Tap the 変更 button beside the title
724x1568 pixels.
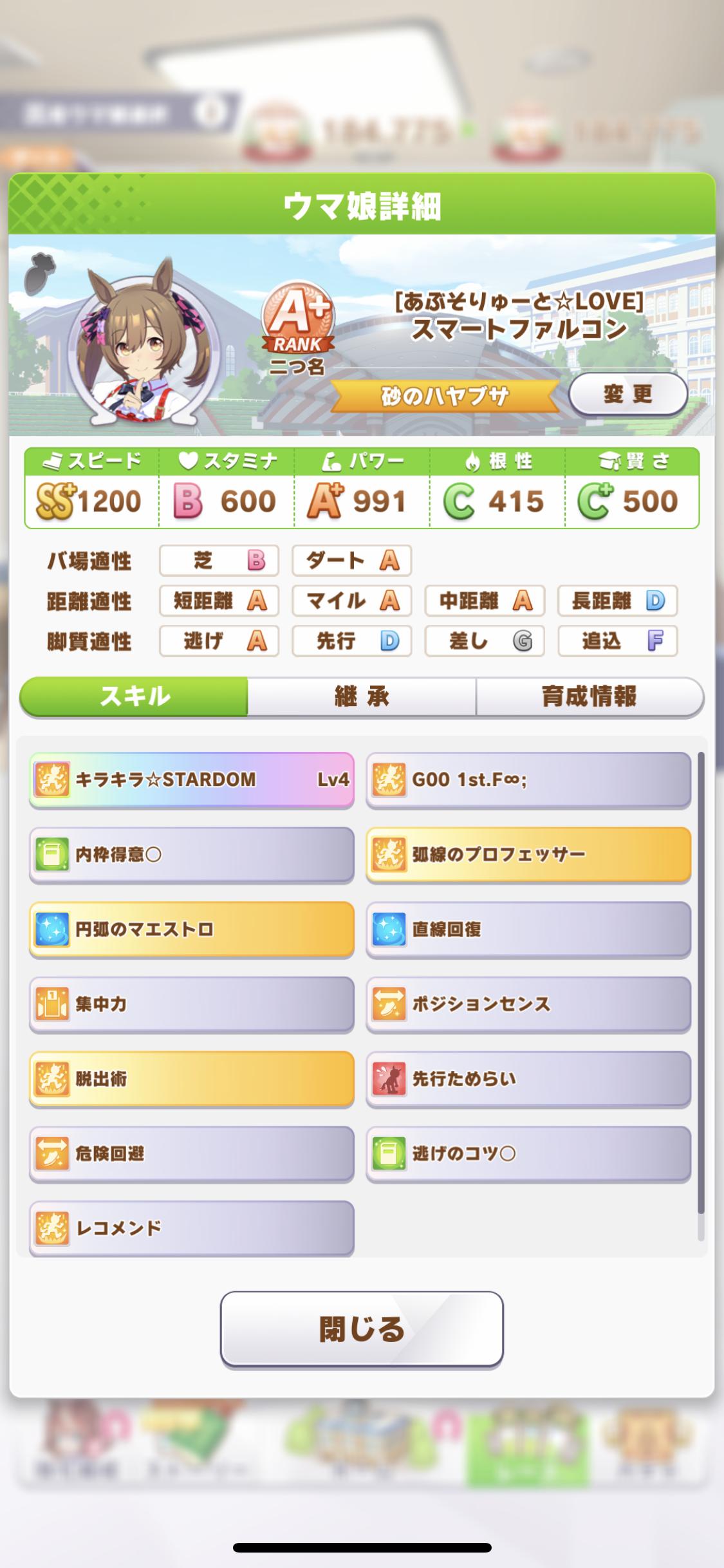point(628,394)
